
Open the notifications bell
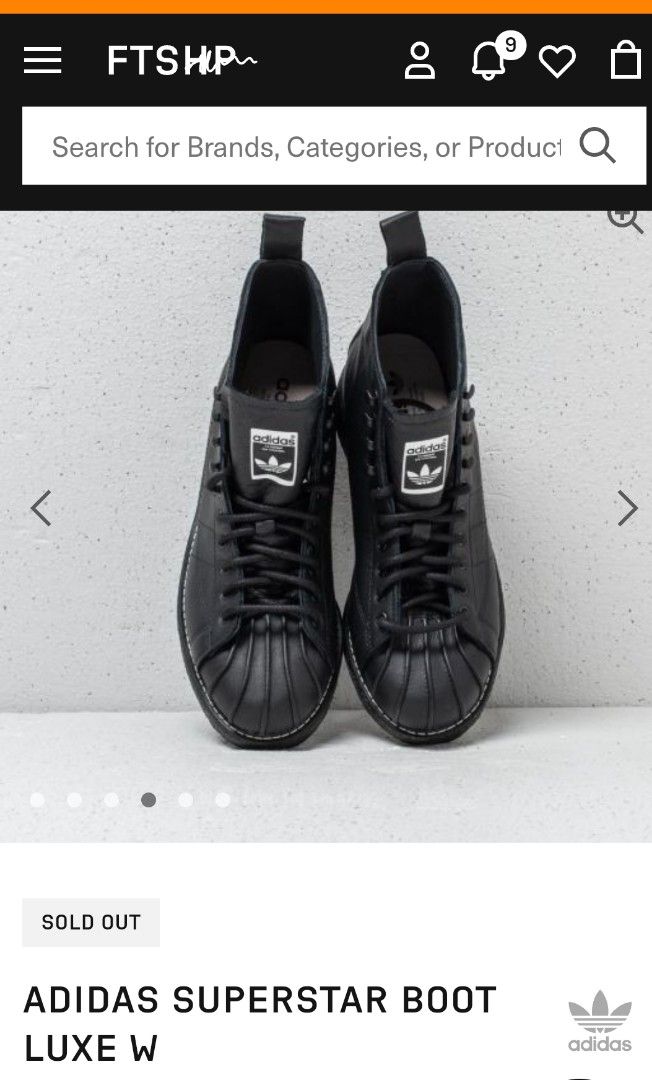[x=490, y=61]
